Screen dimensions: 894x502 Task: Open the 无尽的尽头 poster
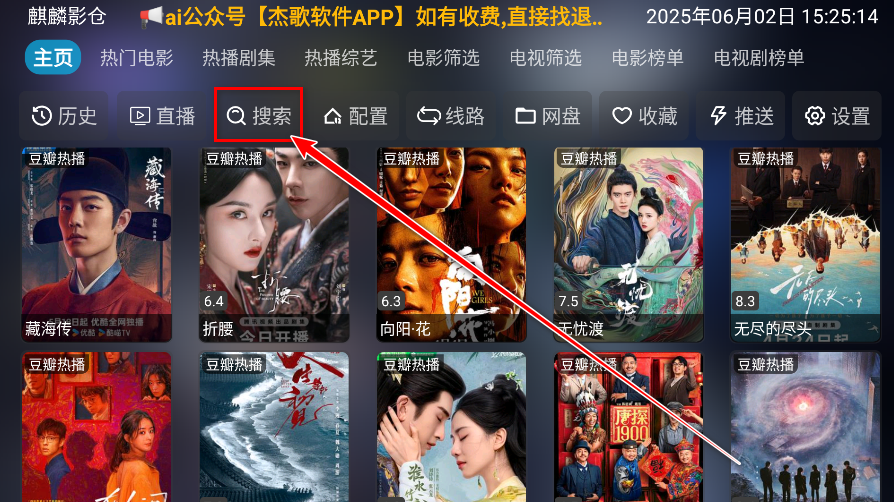coord(805,245)
